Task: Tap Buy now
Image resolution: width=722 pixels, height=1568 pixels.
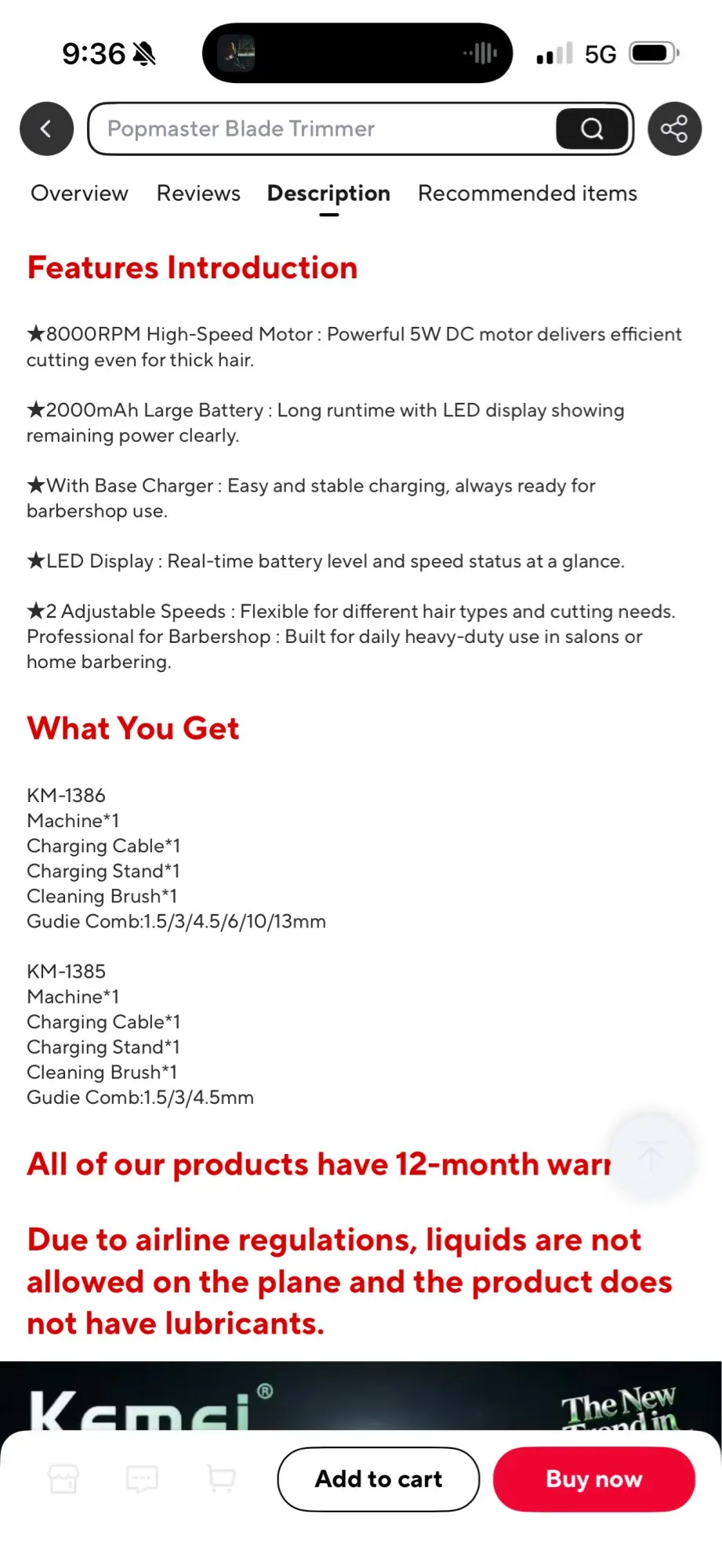Action: (x=594, y=1479)
